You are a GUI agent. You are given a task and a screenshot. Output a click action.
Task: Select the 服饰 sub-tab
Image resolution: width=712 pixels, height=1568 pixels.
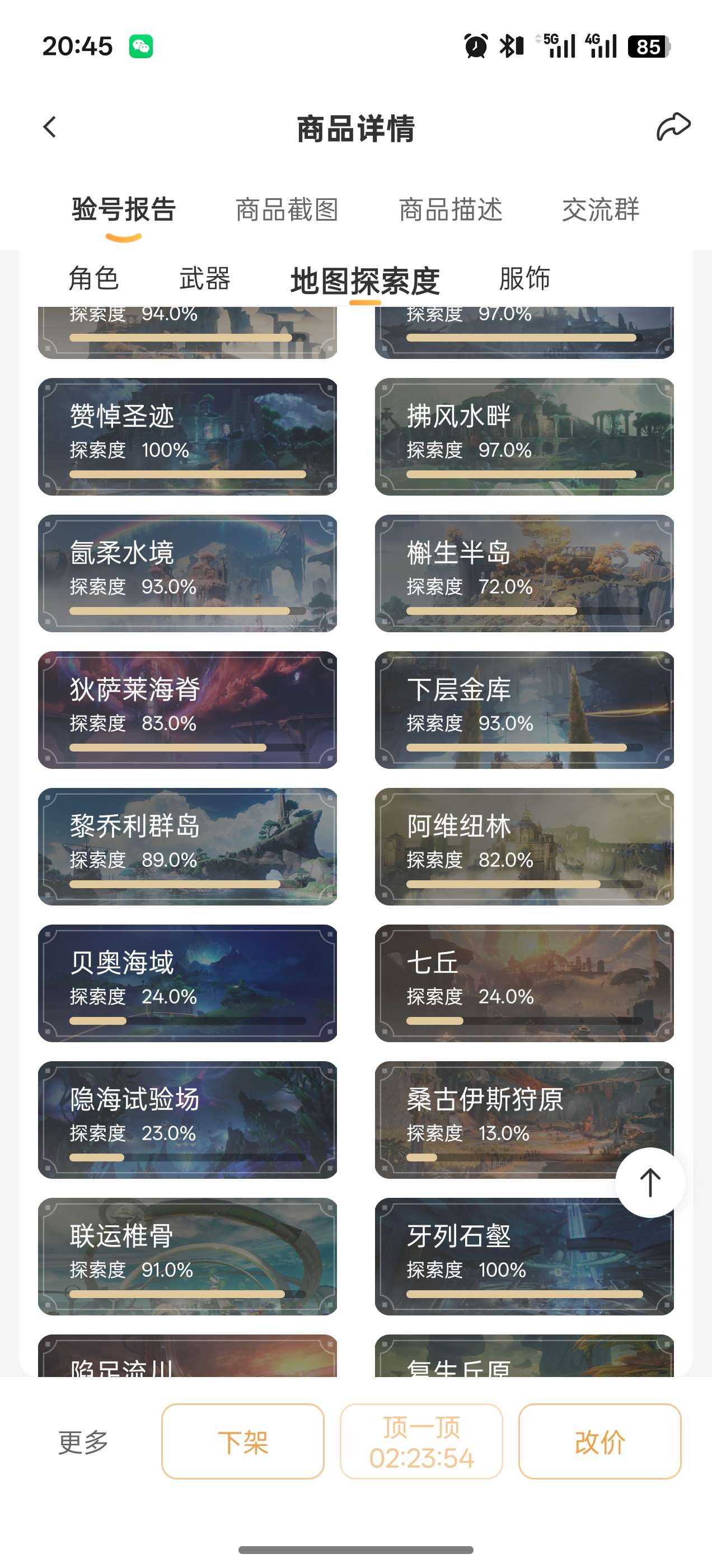click(524, 279)
